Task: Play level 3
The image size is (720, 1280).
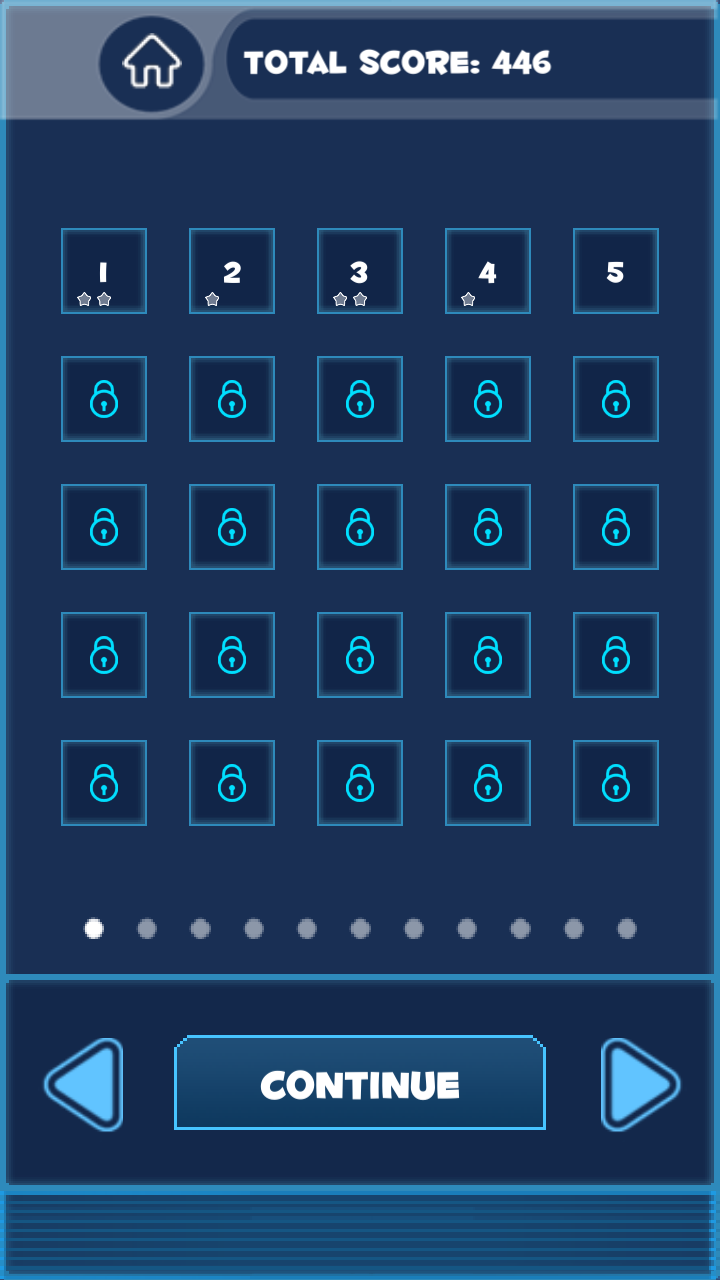Action: [360, 271]
